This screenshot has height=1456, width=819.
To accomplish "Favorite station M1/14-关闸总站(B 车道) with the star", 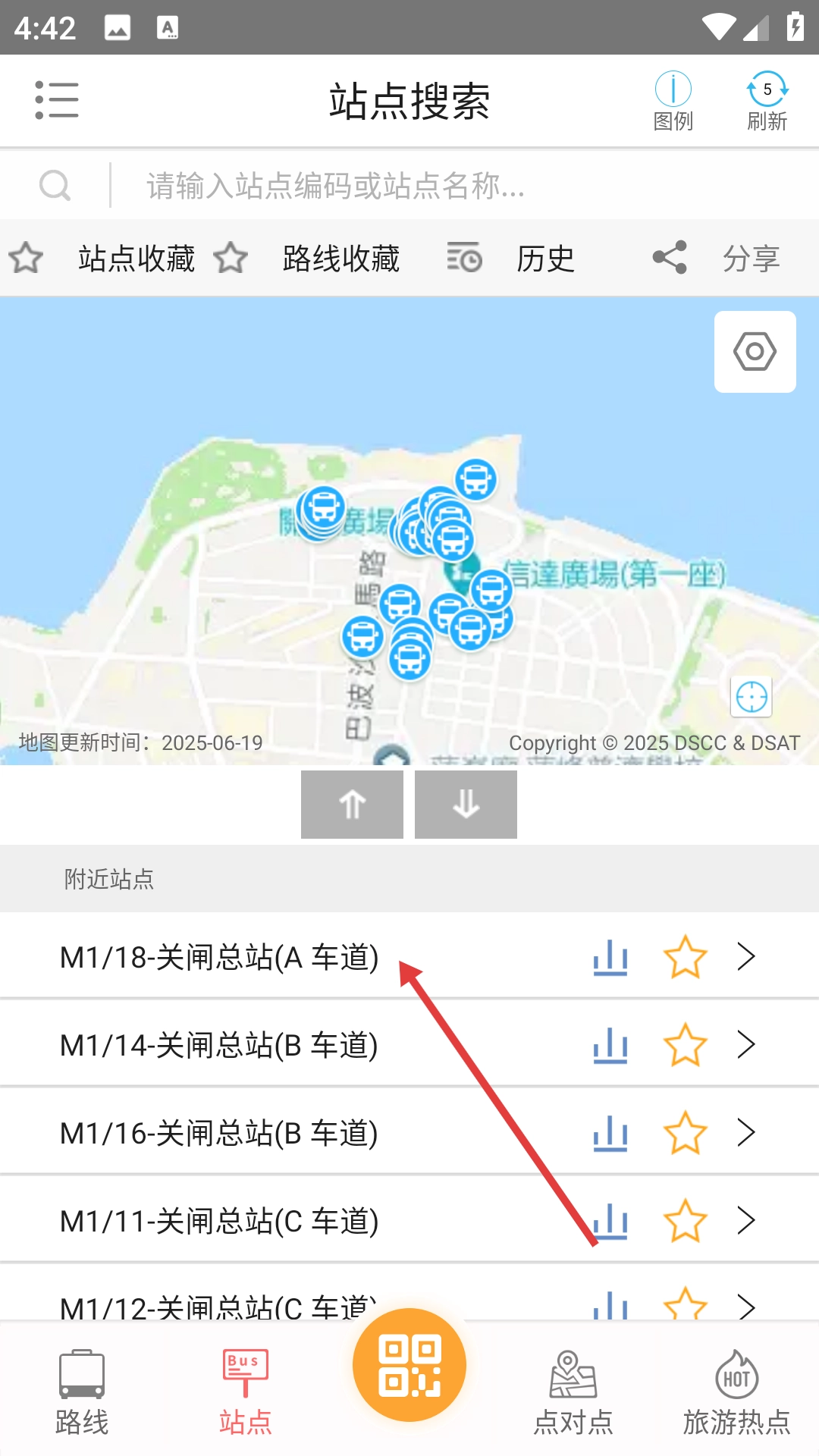I will click(685, 1045).
